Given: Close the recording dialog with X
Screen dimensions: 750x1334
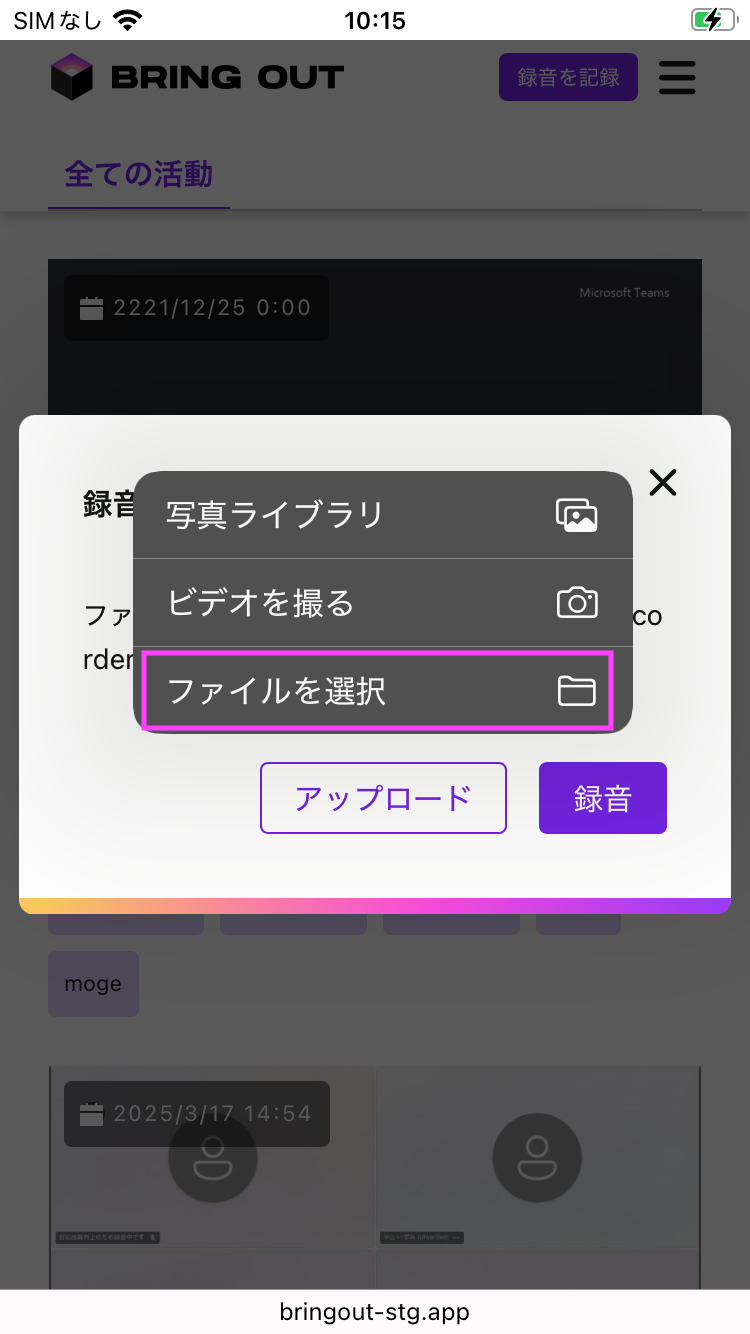Looking at the screenshot, I should 663,483.
